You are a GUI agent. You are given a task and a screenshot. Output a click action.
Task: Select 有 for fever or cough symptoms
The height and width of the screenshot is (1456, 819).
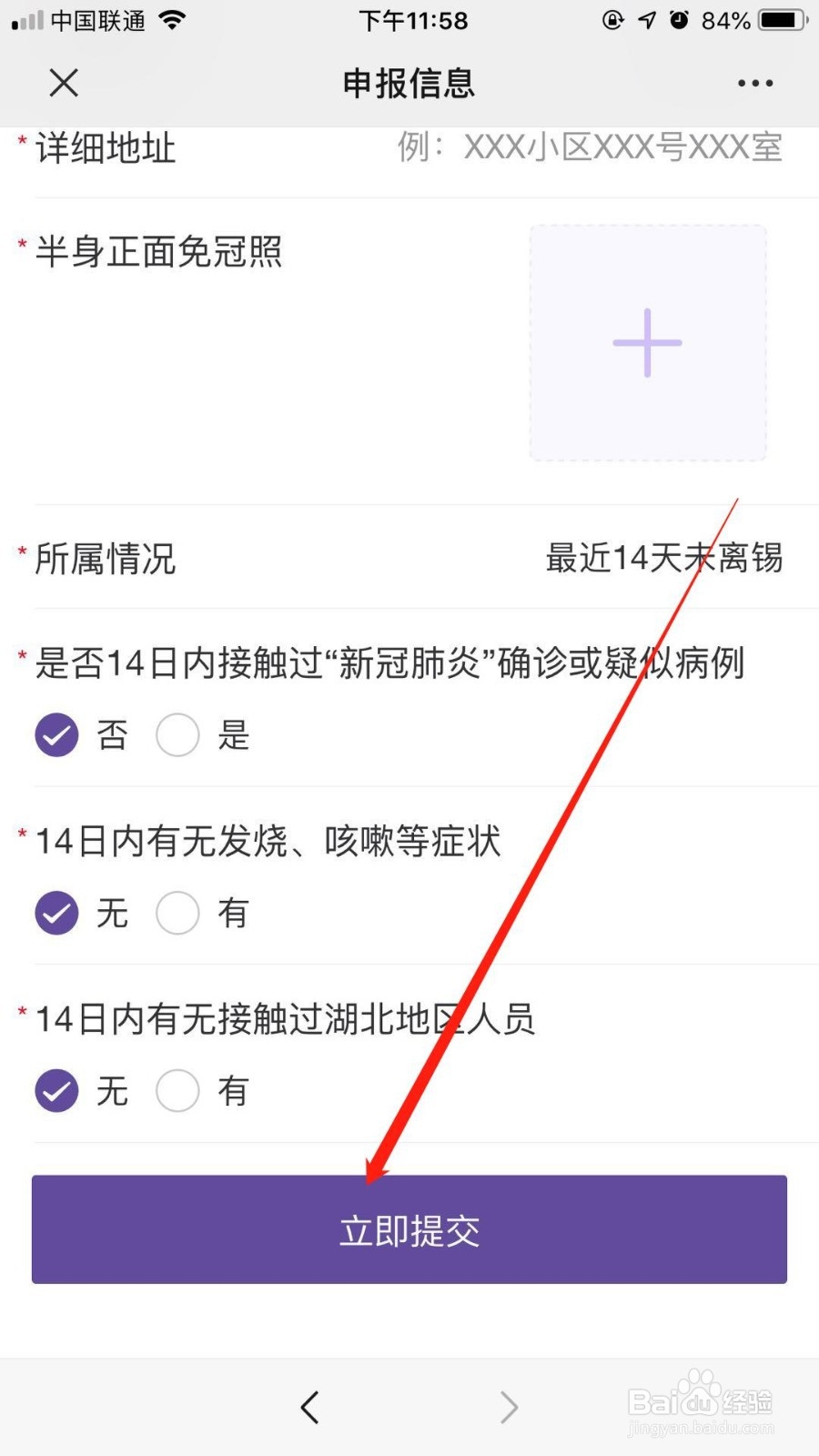tap(177, 913)
